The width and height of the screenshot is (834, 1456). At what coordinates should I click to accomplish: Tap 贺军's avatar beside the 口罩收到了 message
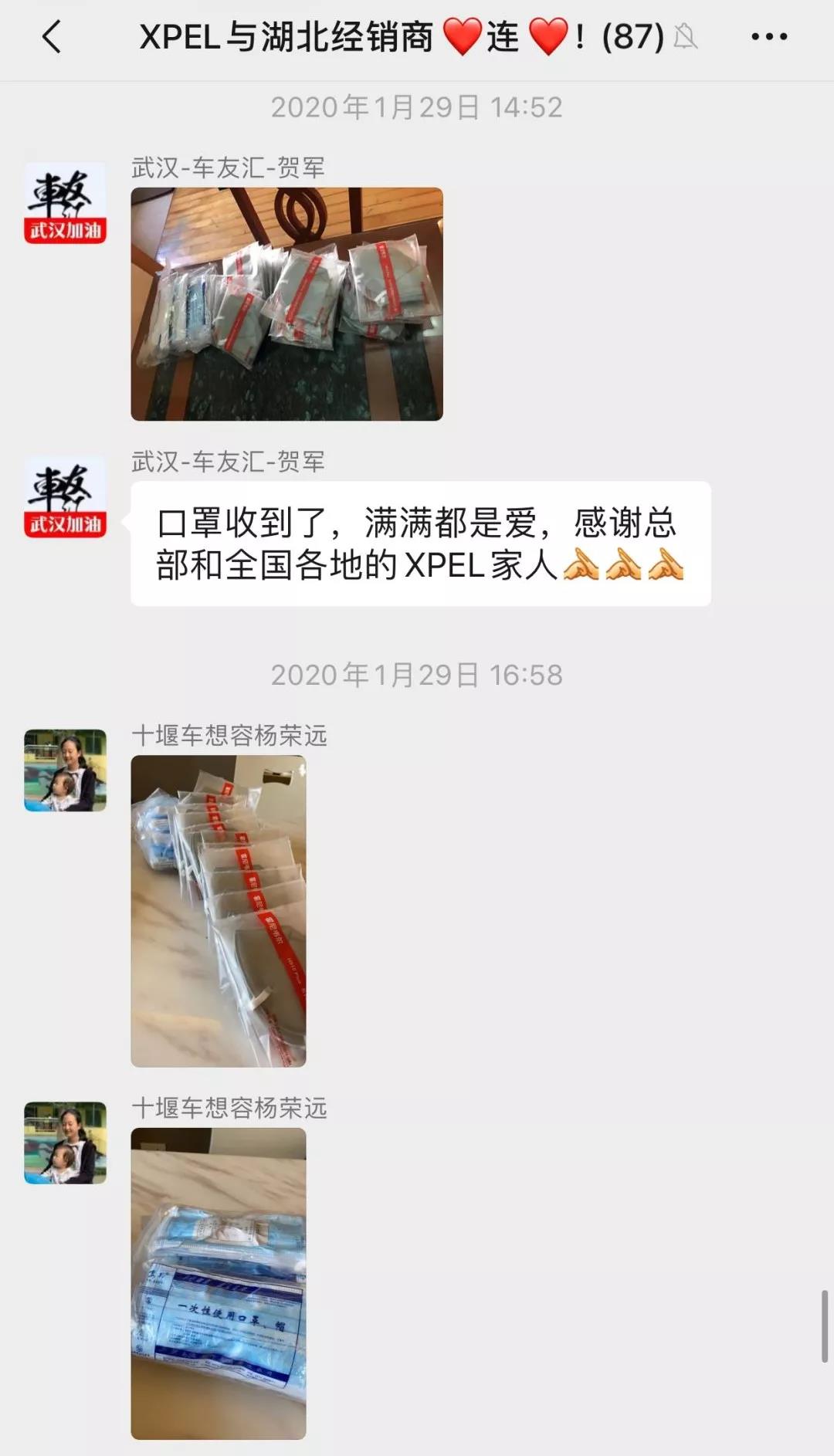point(66,496)
